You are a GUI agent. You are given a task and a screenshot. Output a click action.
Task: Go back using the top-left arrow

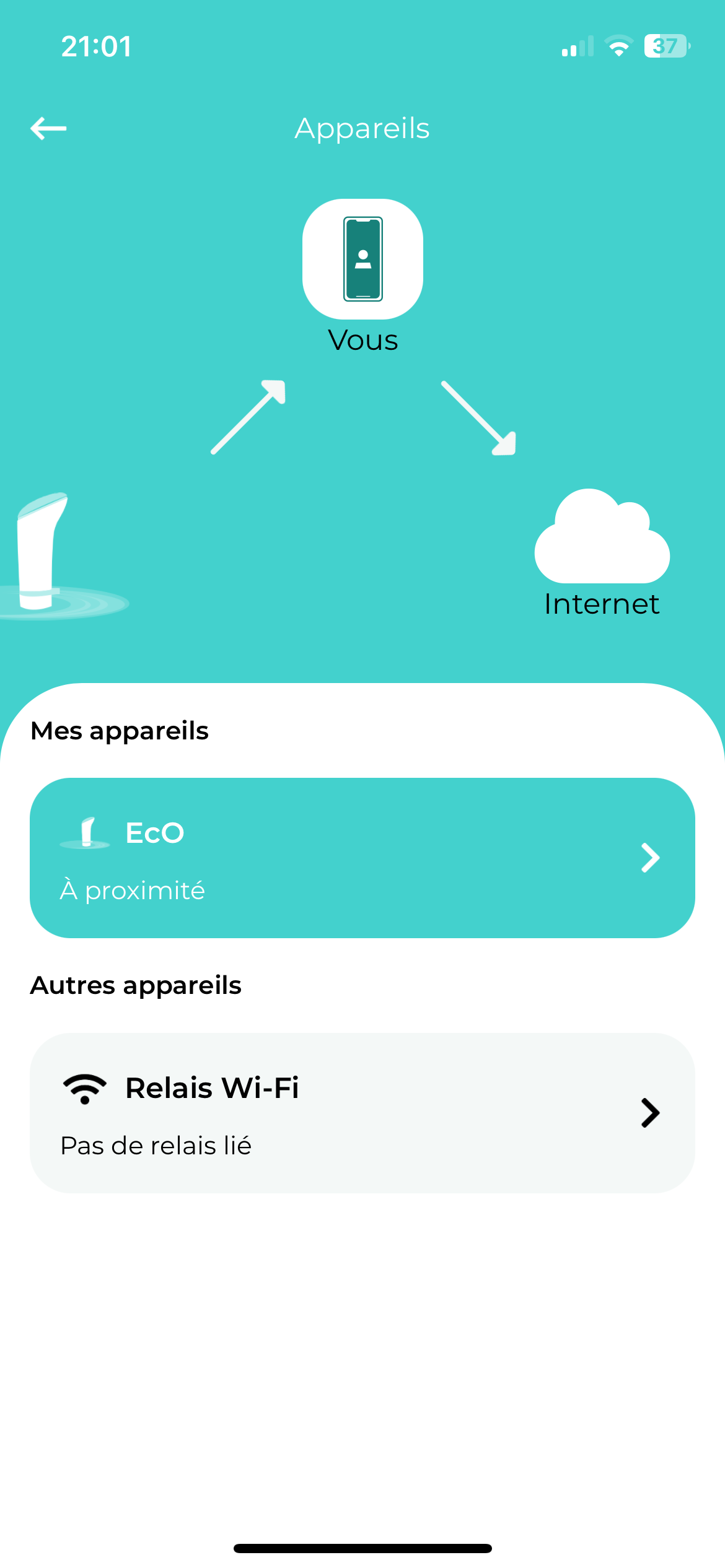point(48,128)
